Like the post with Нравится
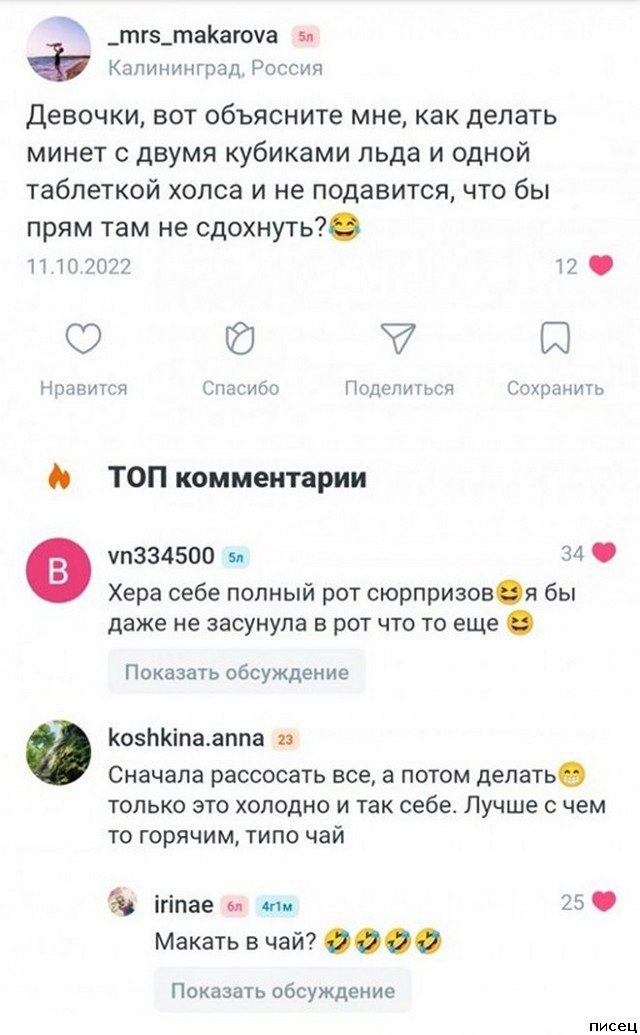Viewport: 640px width, 1035px height. (83, 340)
